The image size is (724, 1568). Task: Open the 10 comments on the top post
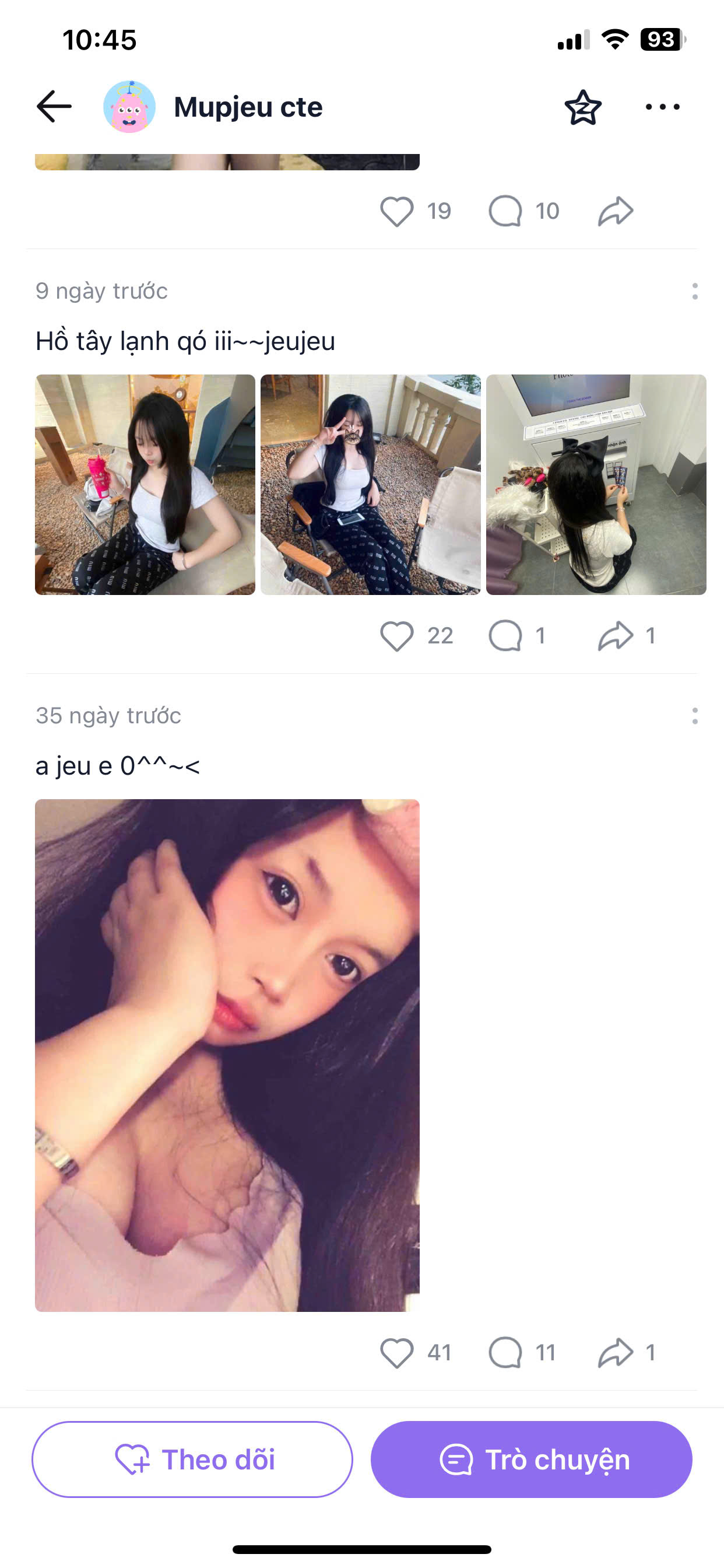point(505,211)
